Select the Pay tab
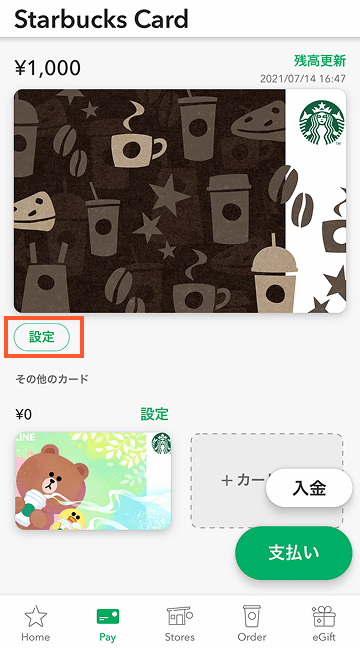Image resolution: width=360 pixels, height=648 pixels. [107, 623]
